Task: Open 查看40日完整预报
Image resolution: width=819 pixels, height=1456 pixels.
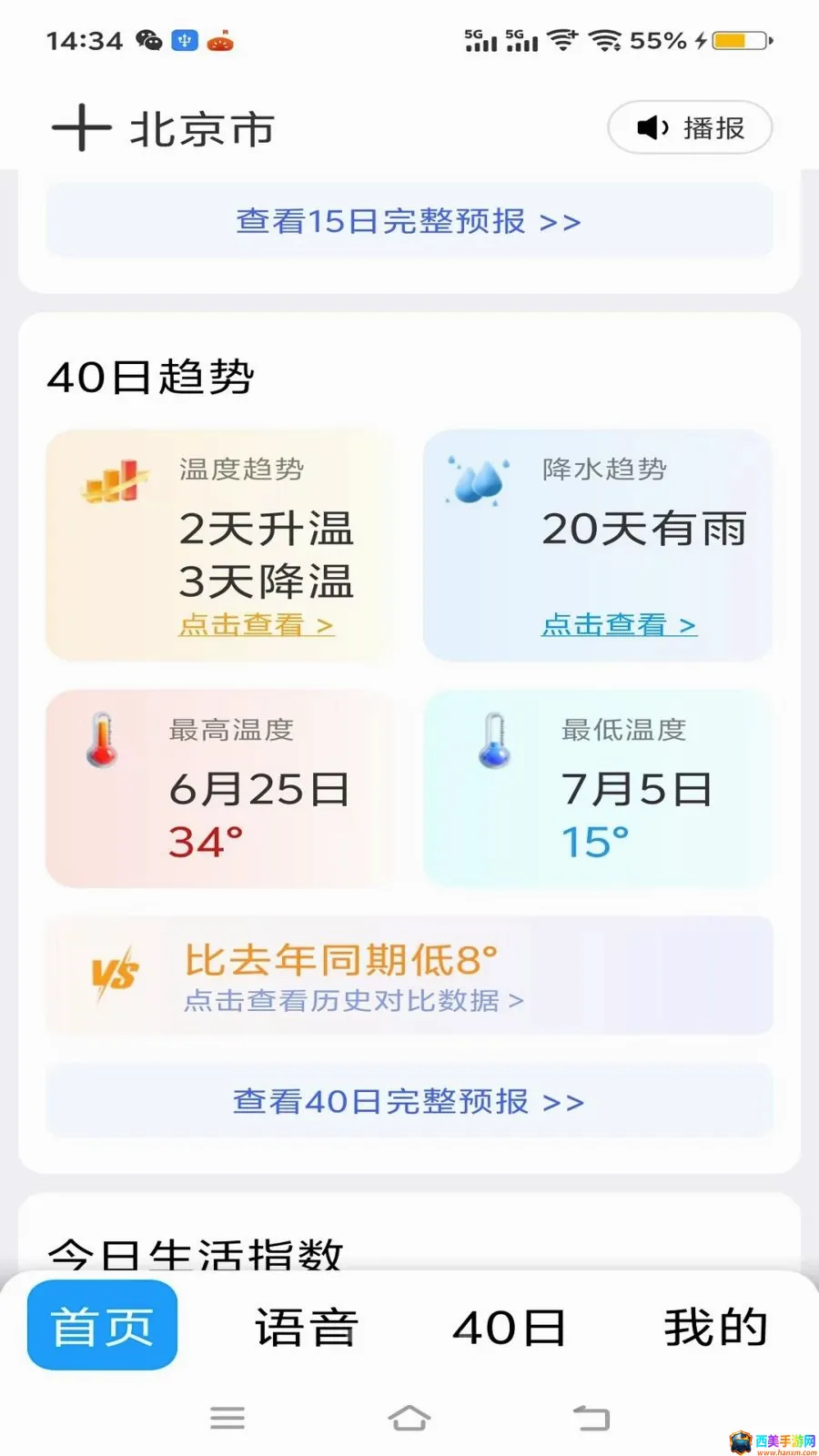Action: (x=409, y=1101)
